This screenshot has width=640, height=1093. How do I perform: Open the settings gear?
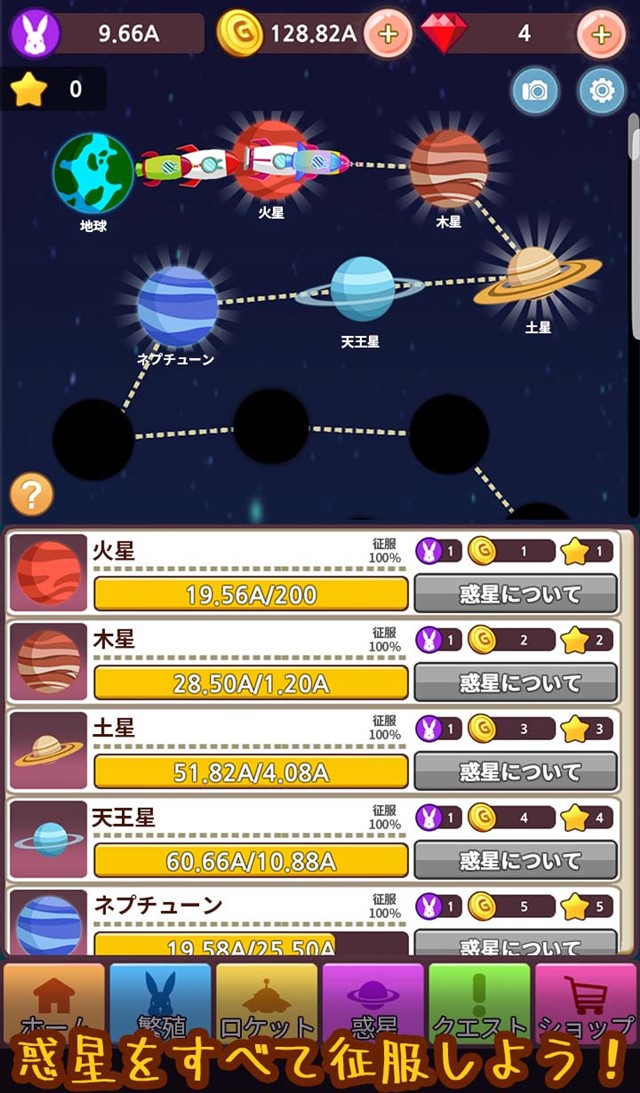(601, 91)
